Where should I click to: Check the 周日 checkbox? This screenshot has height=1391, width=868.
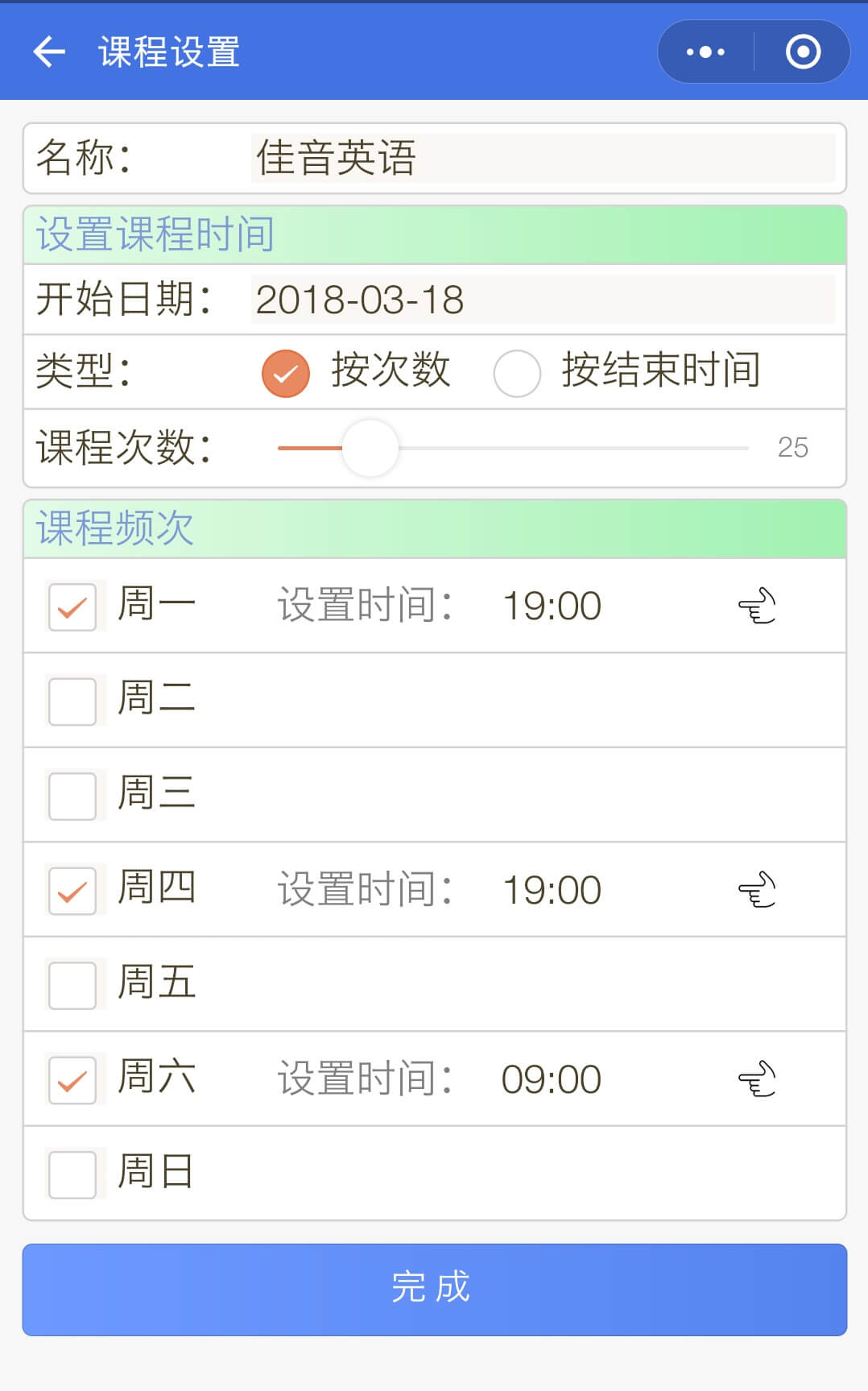pyautogui.click(x=72, y=1174)
